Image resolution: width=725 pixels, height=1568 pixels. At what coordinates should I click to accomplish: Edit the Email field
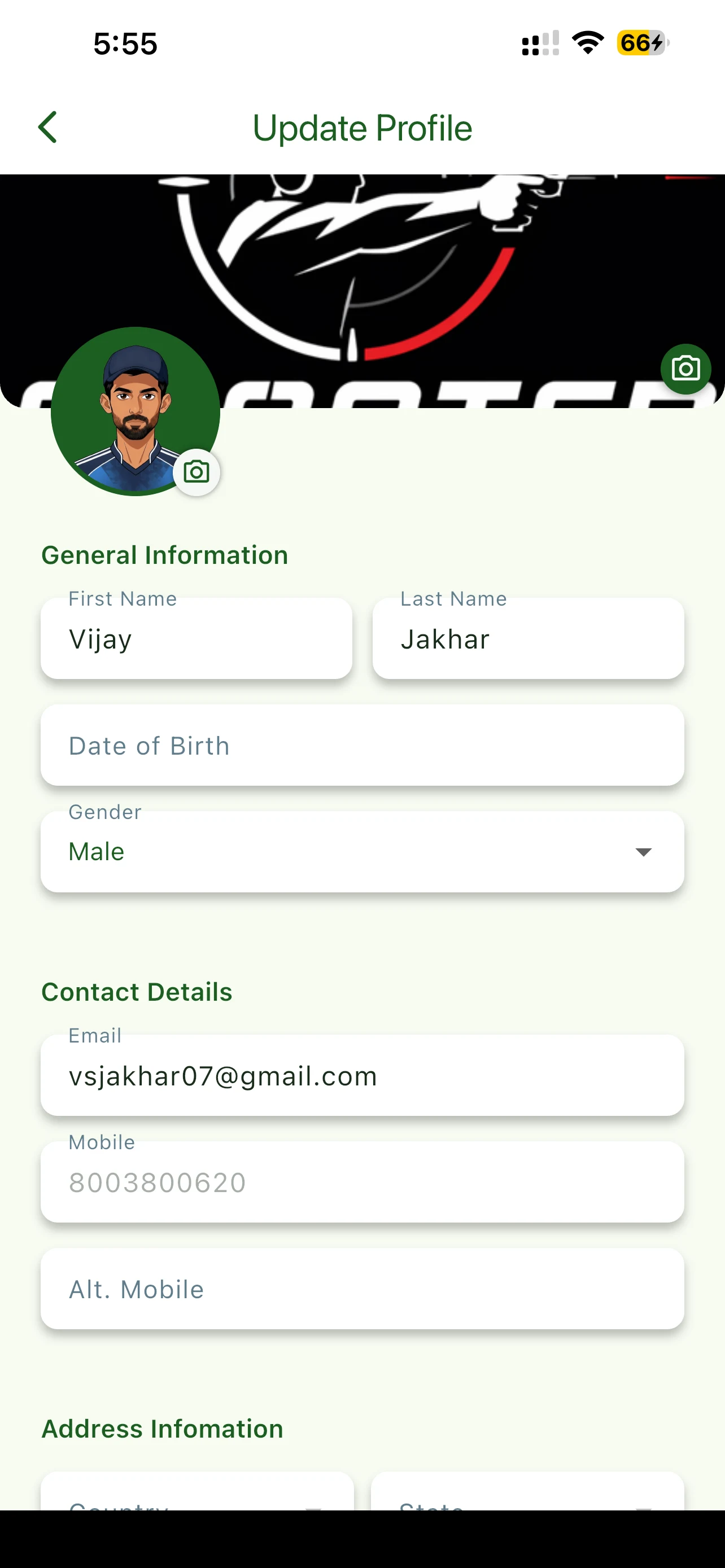tap(362, 1075)
